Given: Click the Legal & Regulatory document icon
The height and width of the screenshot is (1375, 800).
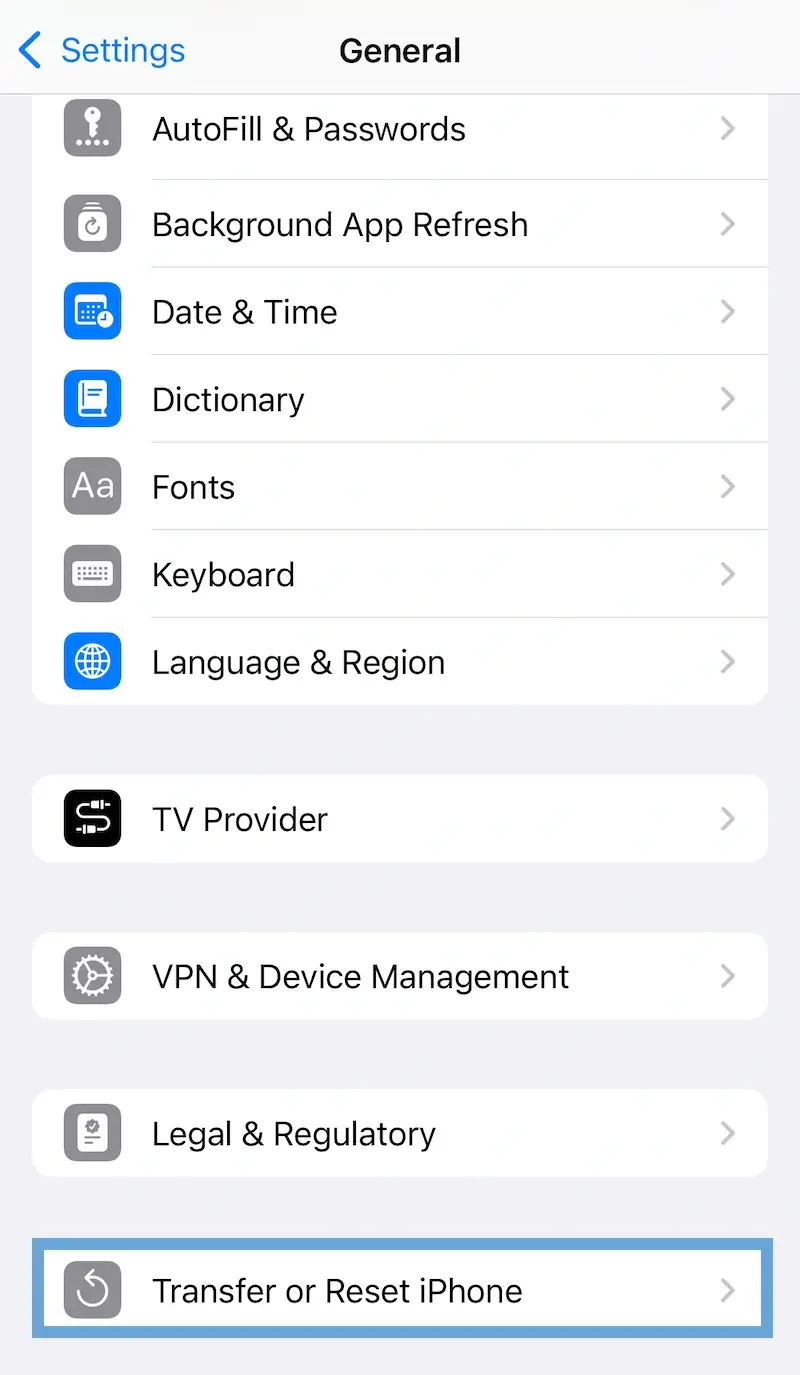Looking at the screenshot, I should [x=92, y=1133].
